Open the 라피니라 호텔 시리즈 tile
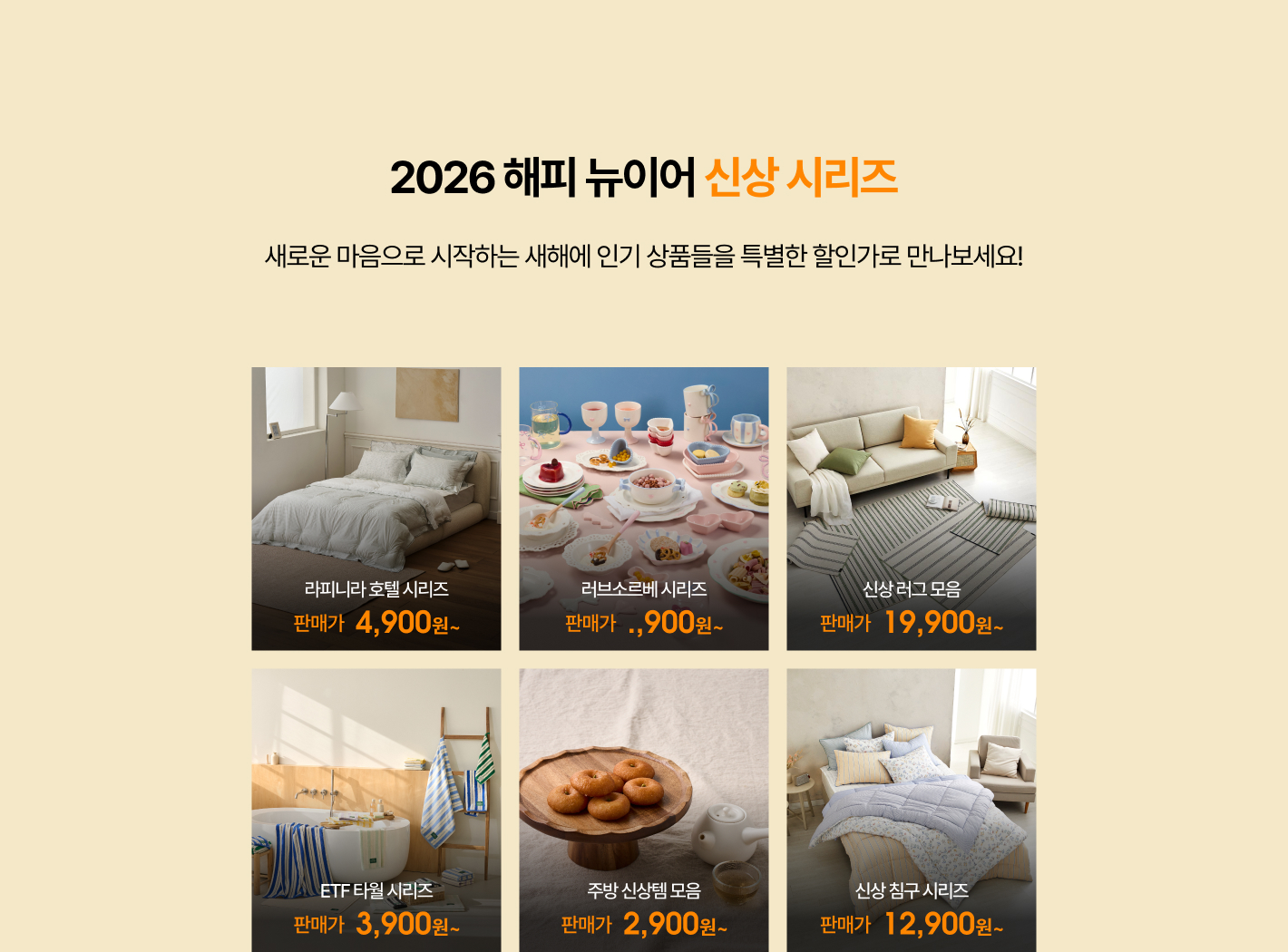The image size is (1288, 952). click(376, 508)
